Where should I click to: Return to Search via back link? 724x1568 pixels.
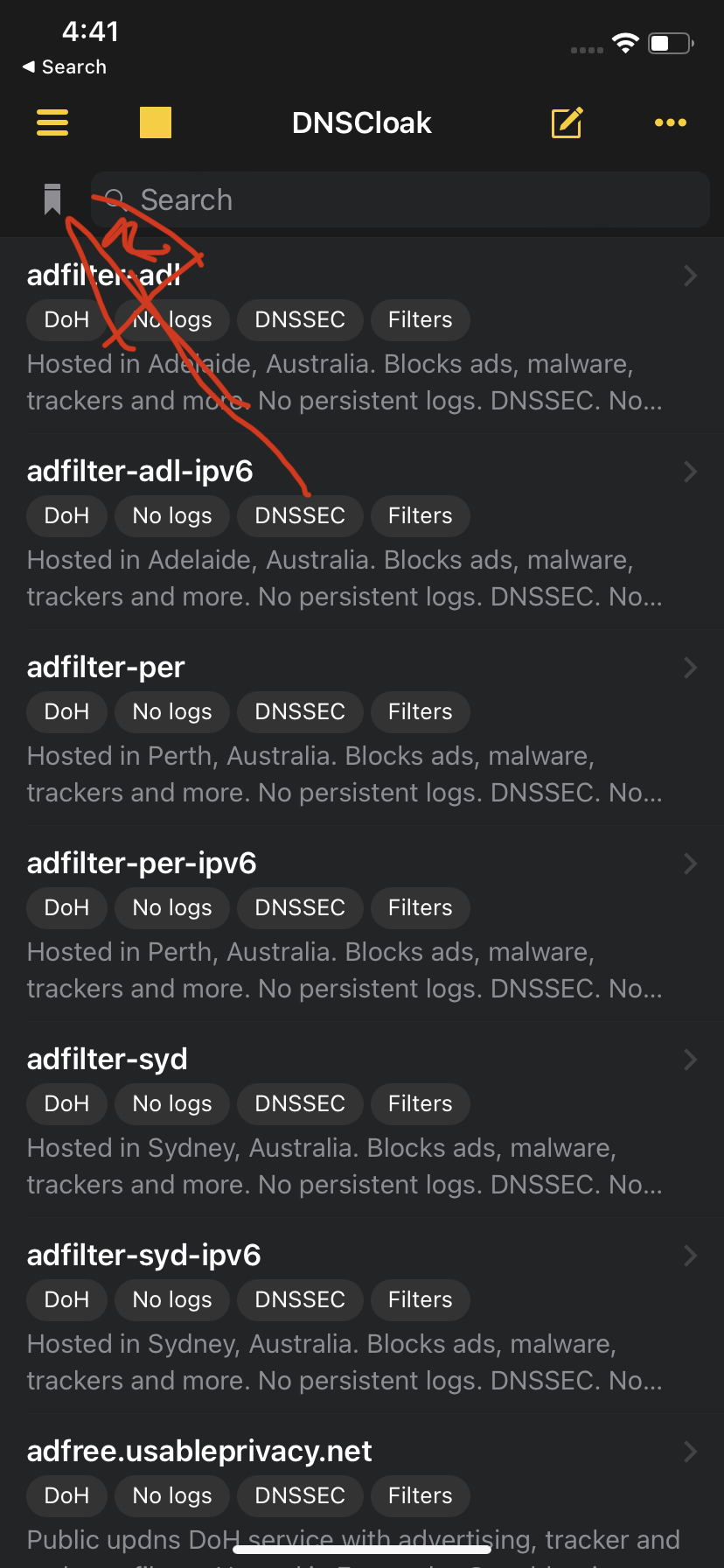[x=65, y=67]
